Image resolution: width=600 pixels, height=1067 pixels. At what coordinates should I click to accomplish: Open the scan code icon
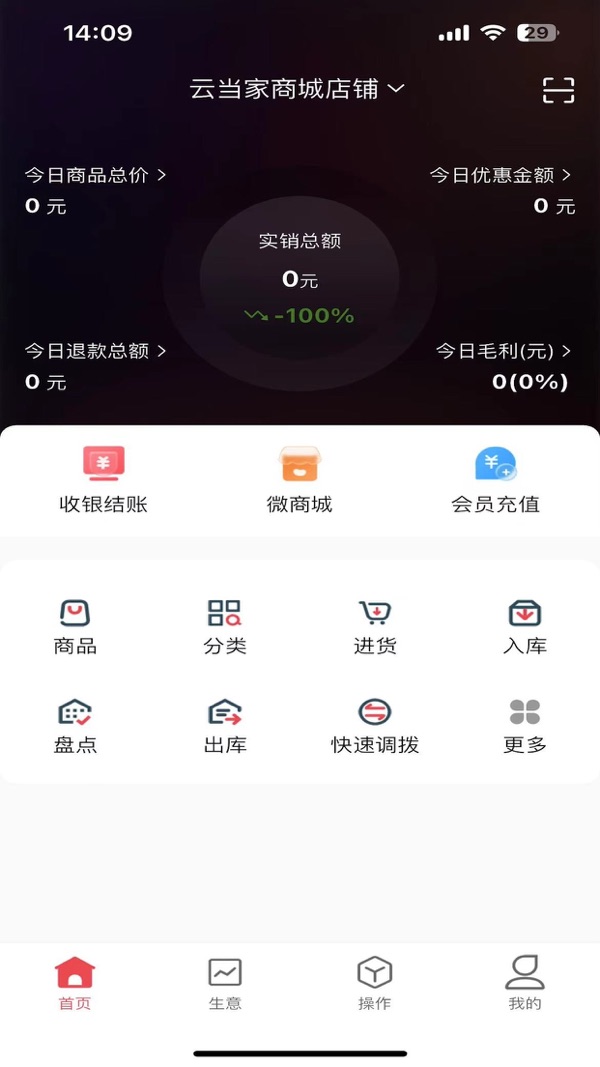click(x=558, y=90)
